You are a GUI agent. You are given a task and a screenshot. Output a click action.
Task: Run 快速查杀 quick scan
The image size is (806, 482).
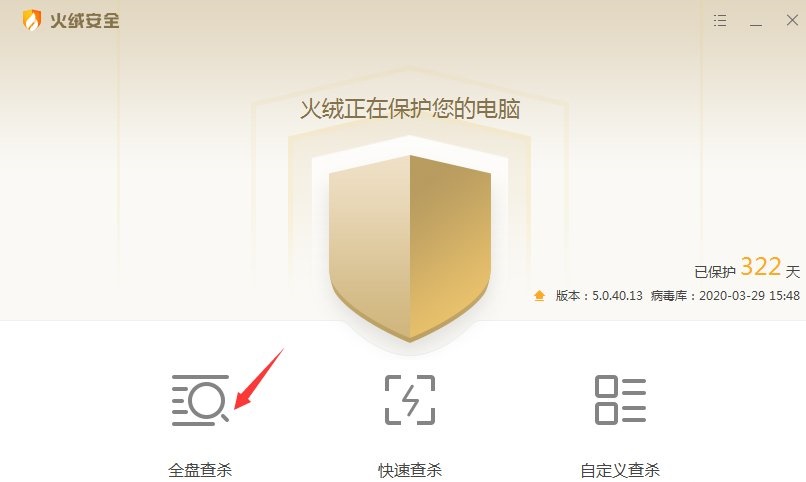coord(410,400)
